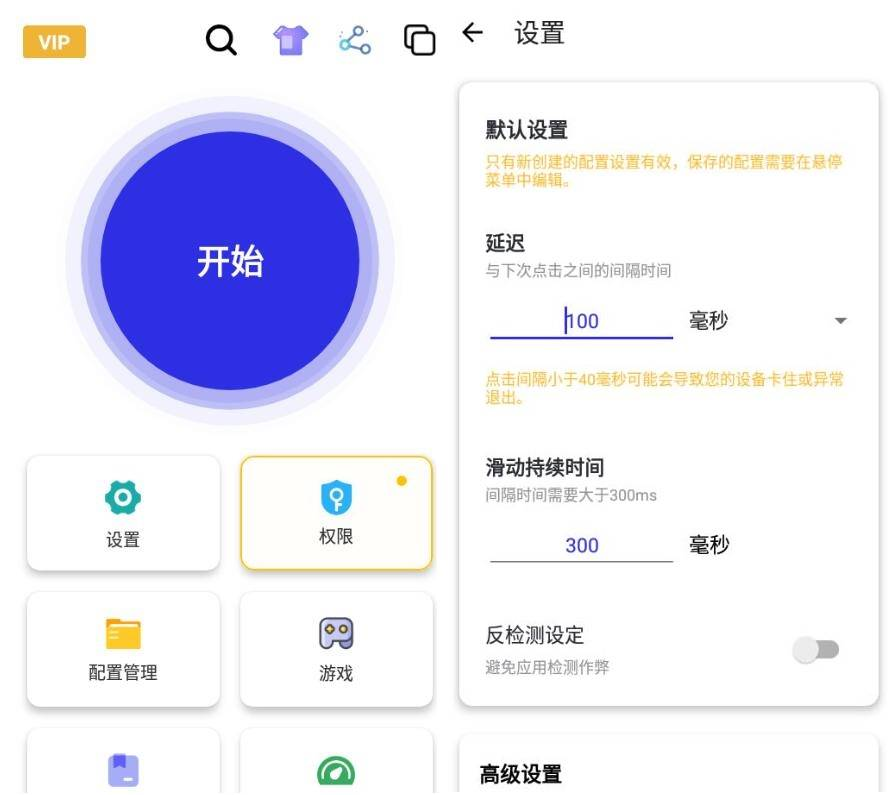Tap the VIP badge
Image resolution: width=895 pixels, height=795 pixels.
click(54, 42)
